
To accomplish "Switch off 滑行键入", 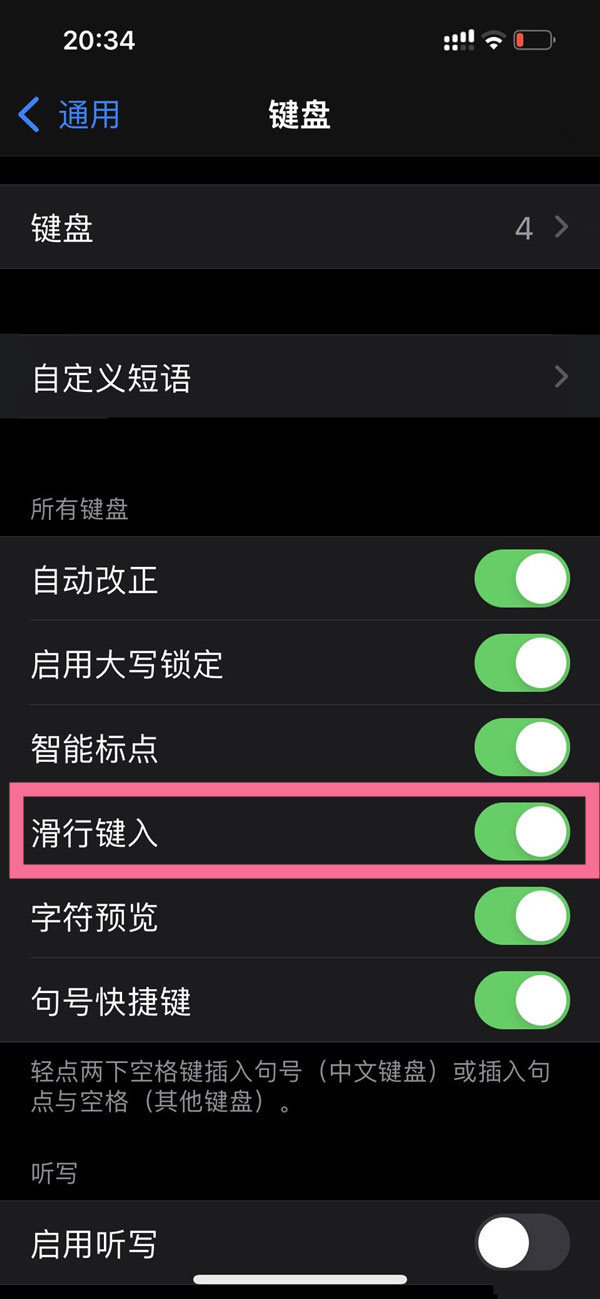I will point(522,832).
